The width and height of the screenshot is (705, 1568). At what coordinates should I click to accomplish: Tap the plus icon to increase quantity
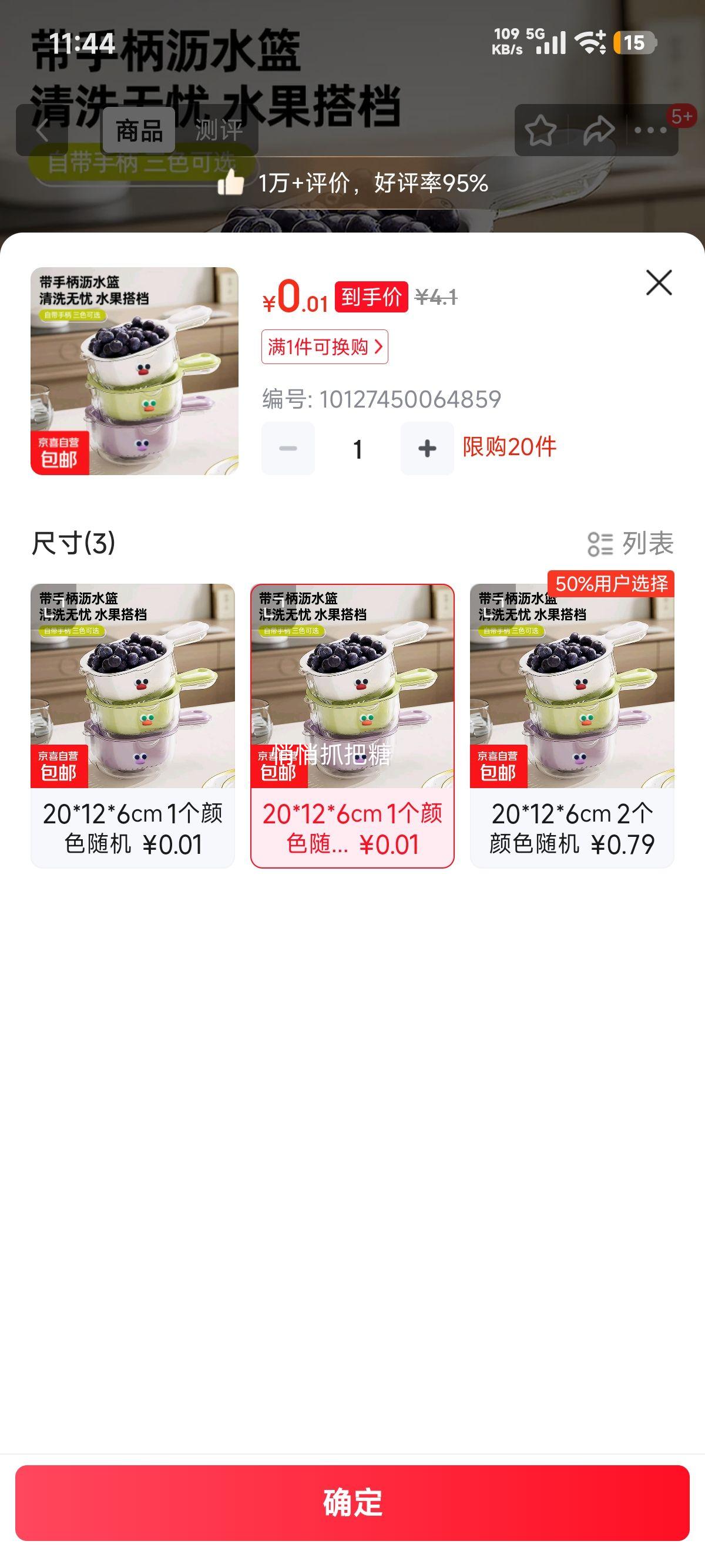[426, 449]
